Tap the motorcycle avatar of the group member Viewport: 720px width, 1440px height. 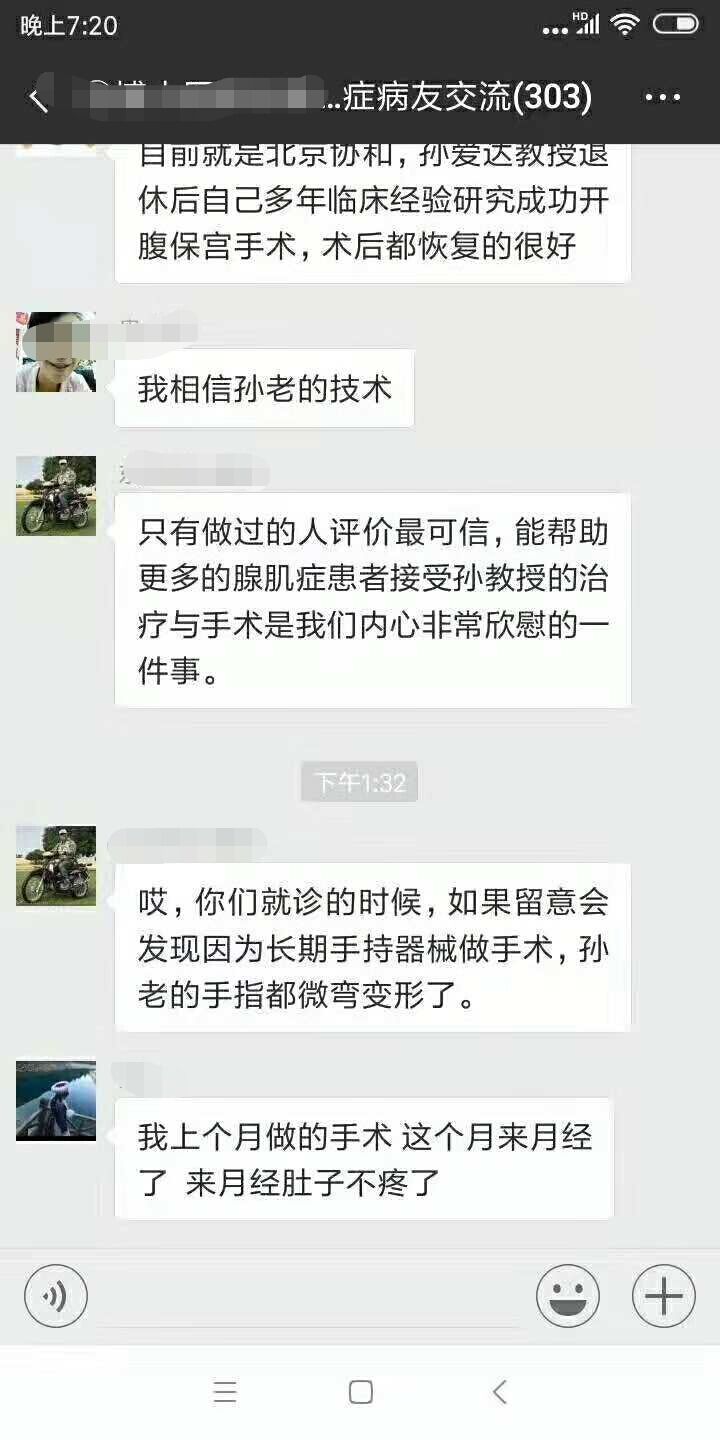[55, 495]
